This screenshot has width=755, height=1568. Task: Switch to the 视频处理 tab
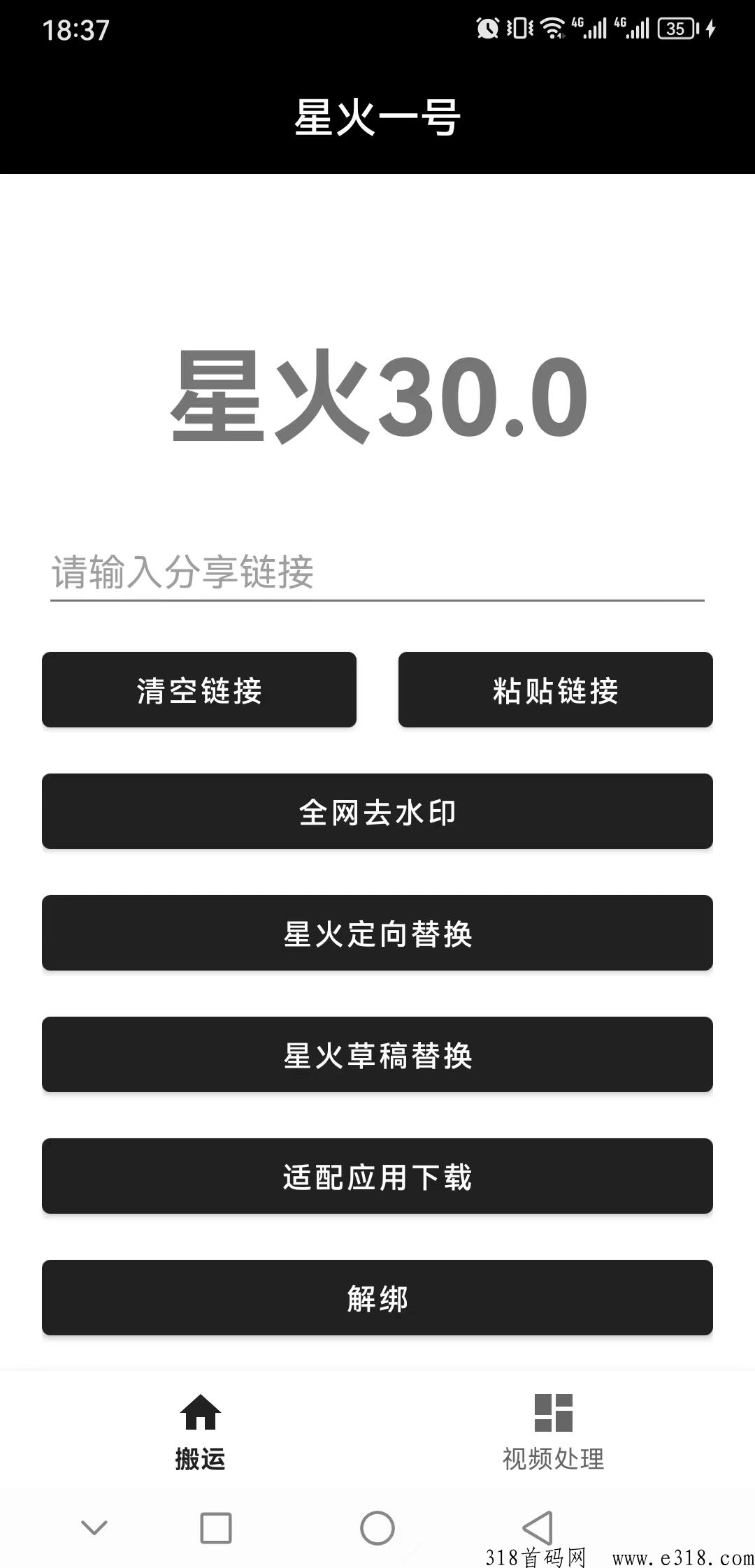553,1432
